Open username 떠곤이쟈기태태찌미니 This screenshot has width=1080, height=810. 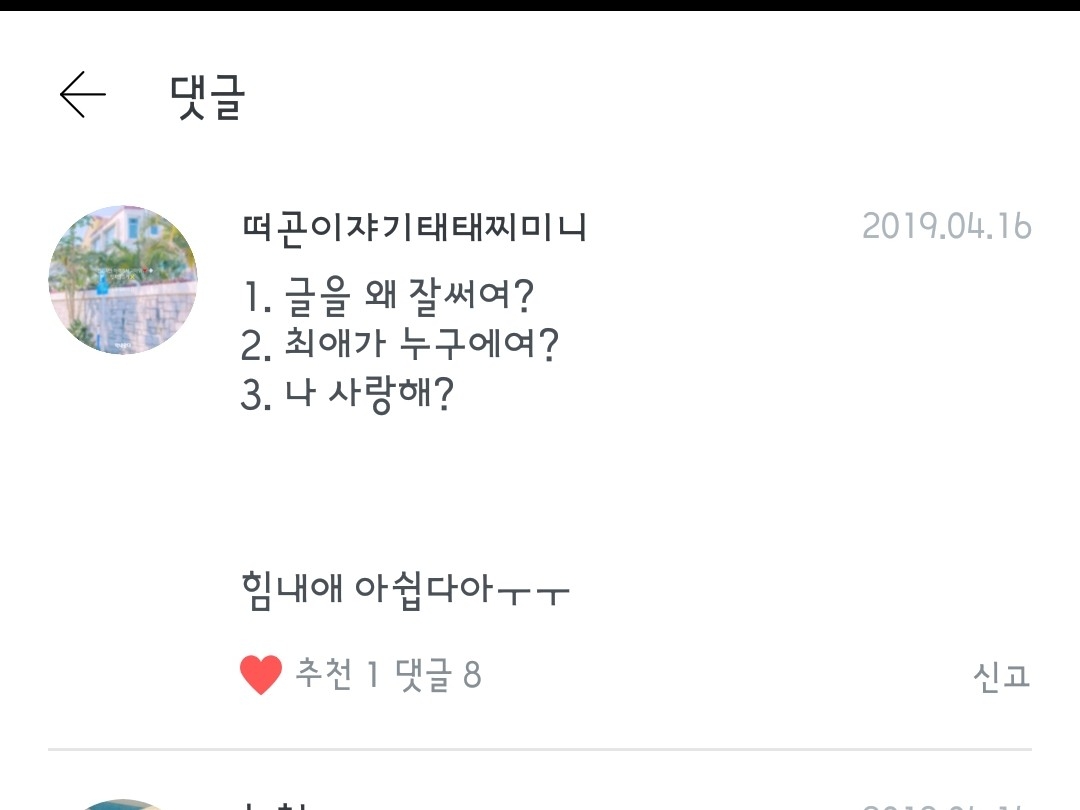(x=415, y=227)
